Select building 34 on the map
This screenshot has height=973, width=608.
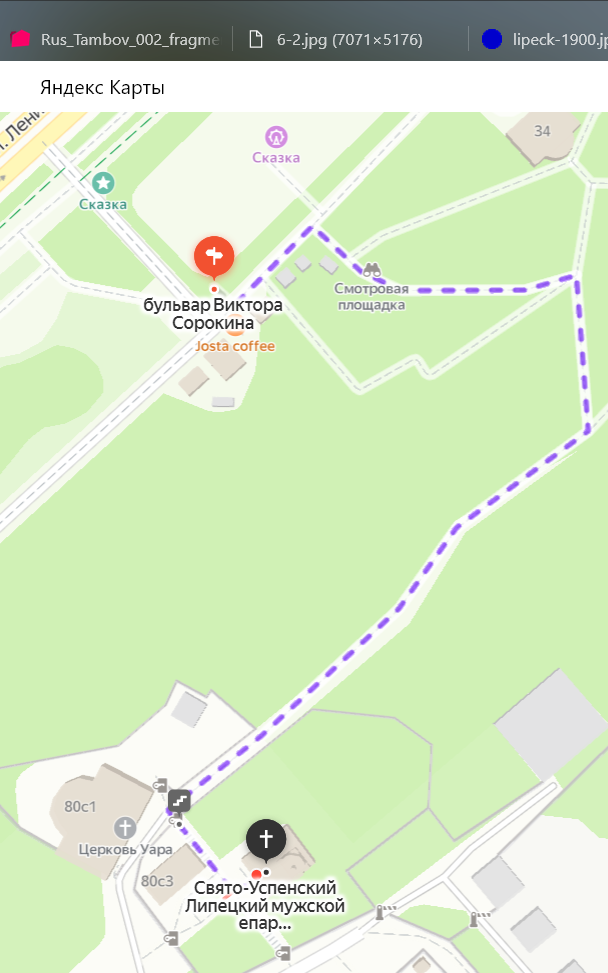tap(542, 131)
